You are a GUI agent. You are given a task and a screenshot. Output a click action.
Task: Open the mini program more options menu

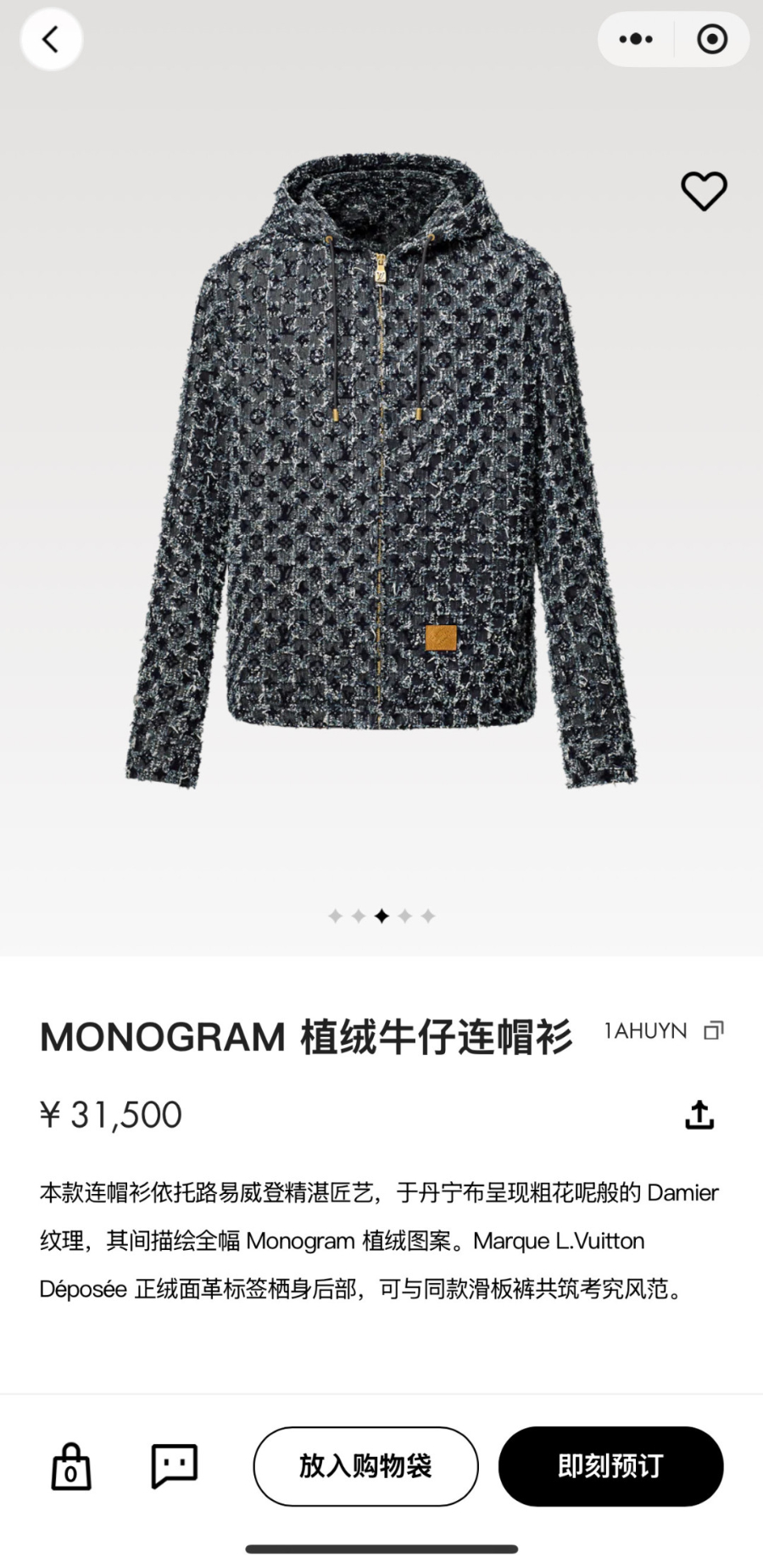636,39
